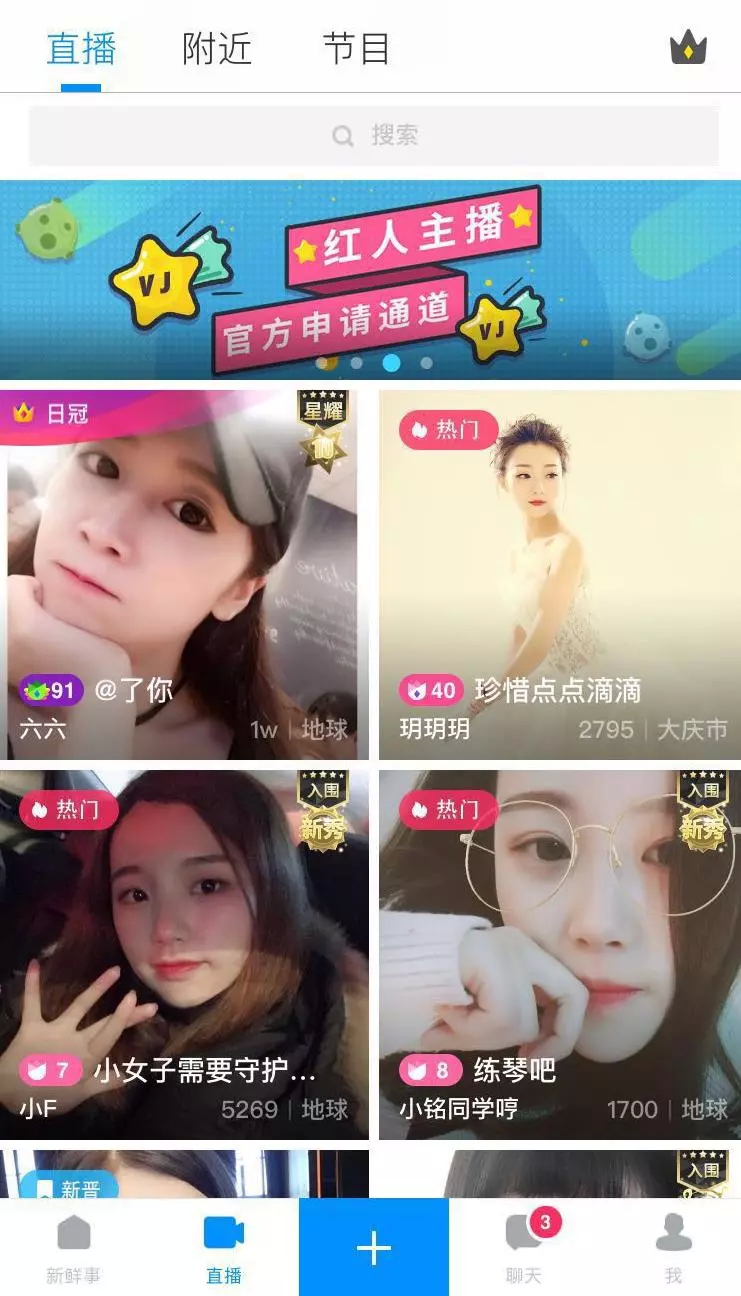Open 六六's live stream card
The width and height of the screenshot is (741, 1296).
click(184, 575)
